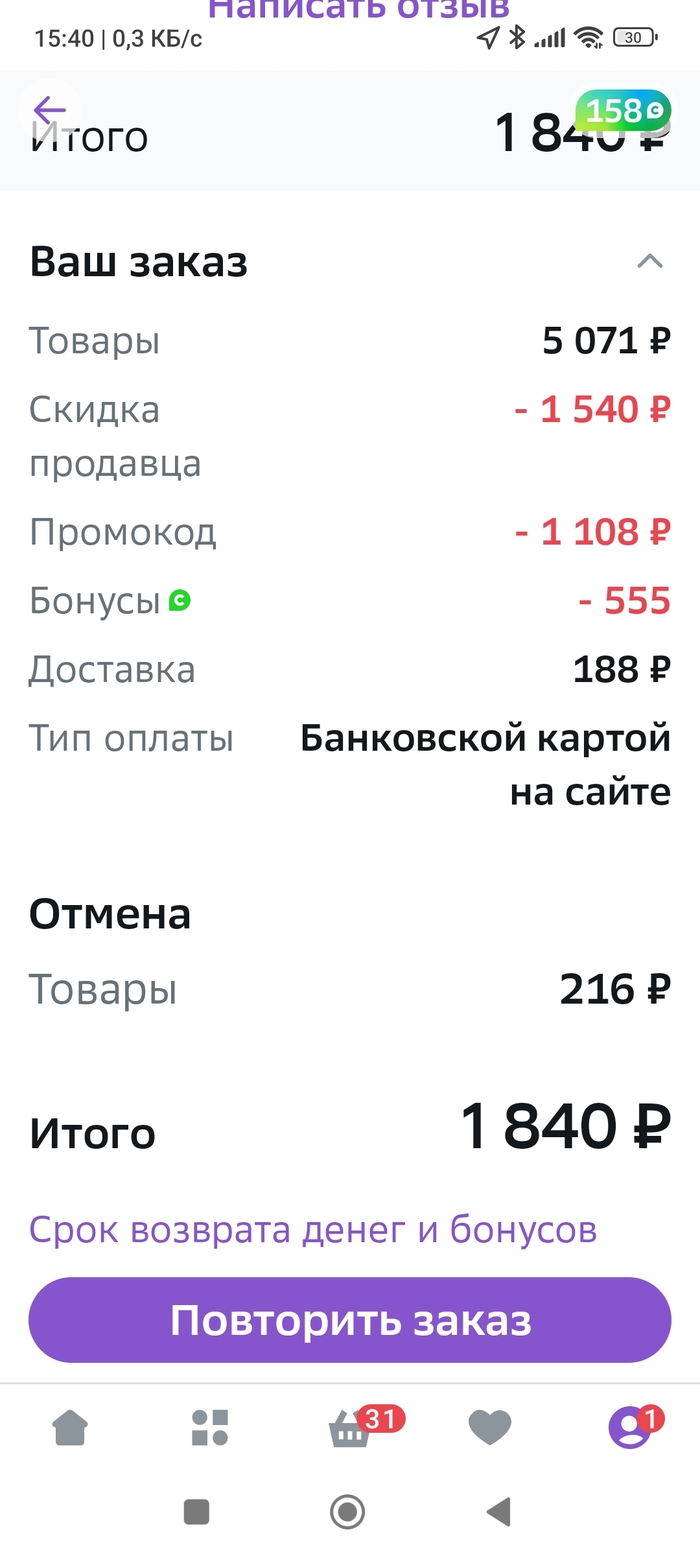Go to the system home screen
The height and width of the screenshot is (1556, 700).
(x=348, y=1511)
